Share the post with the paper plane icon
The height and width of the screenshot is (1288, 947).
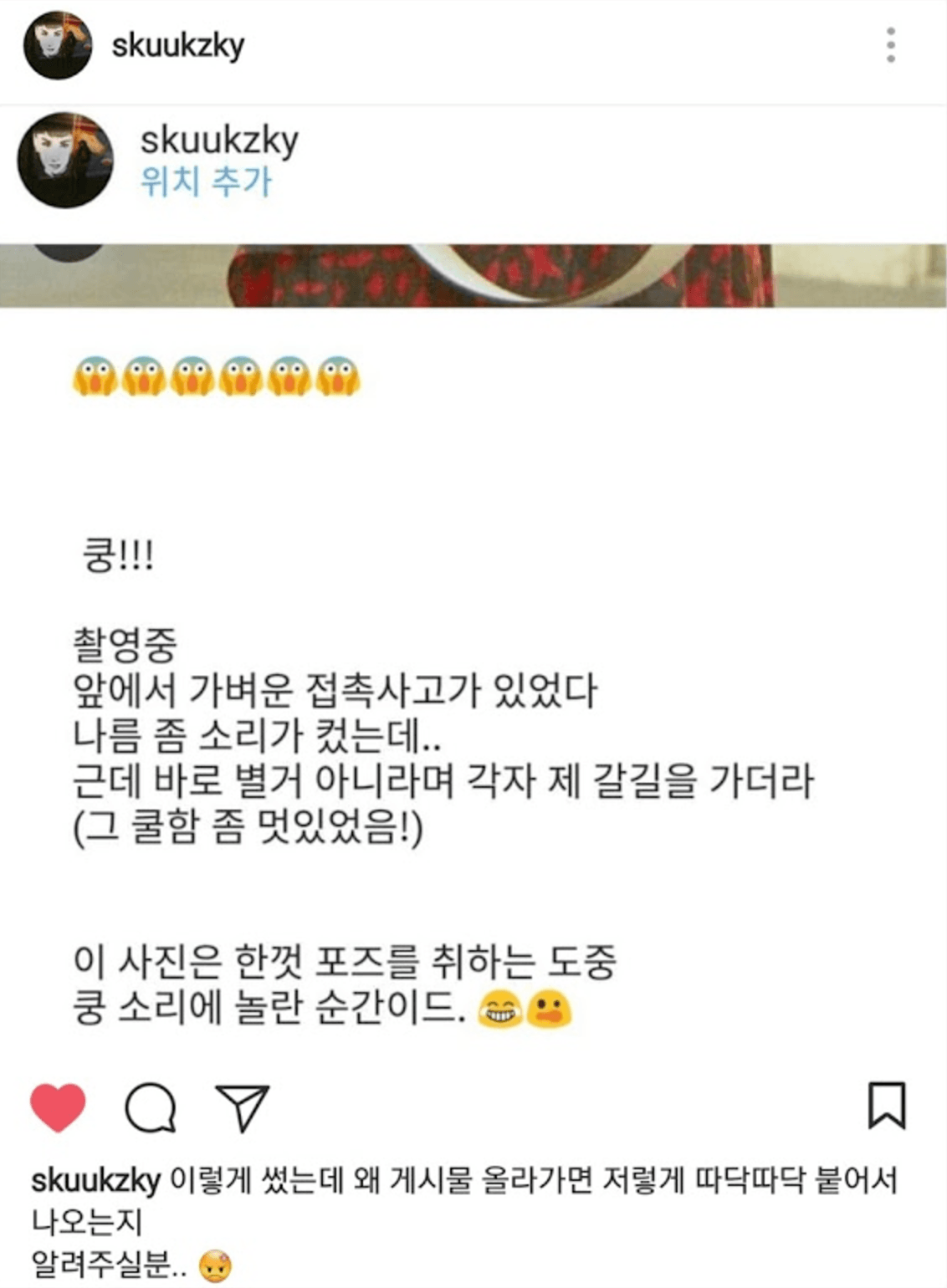243,1107
